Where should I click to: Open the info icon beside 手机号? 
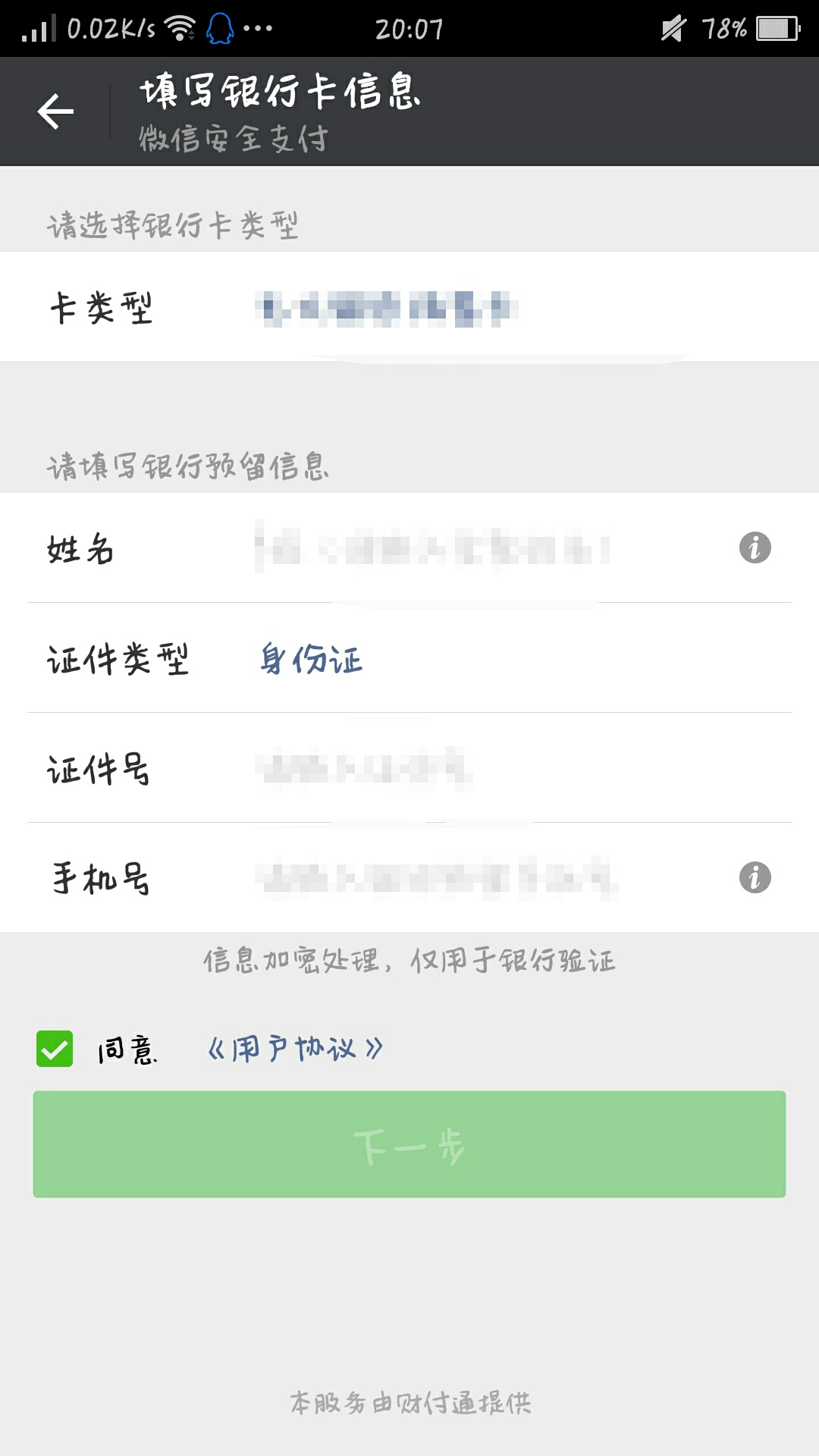755,877
